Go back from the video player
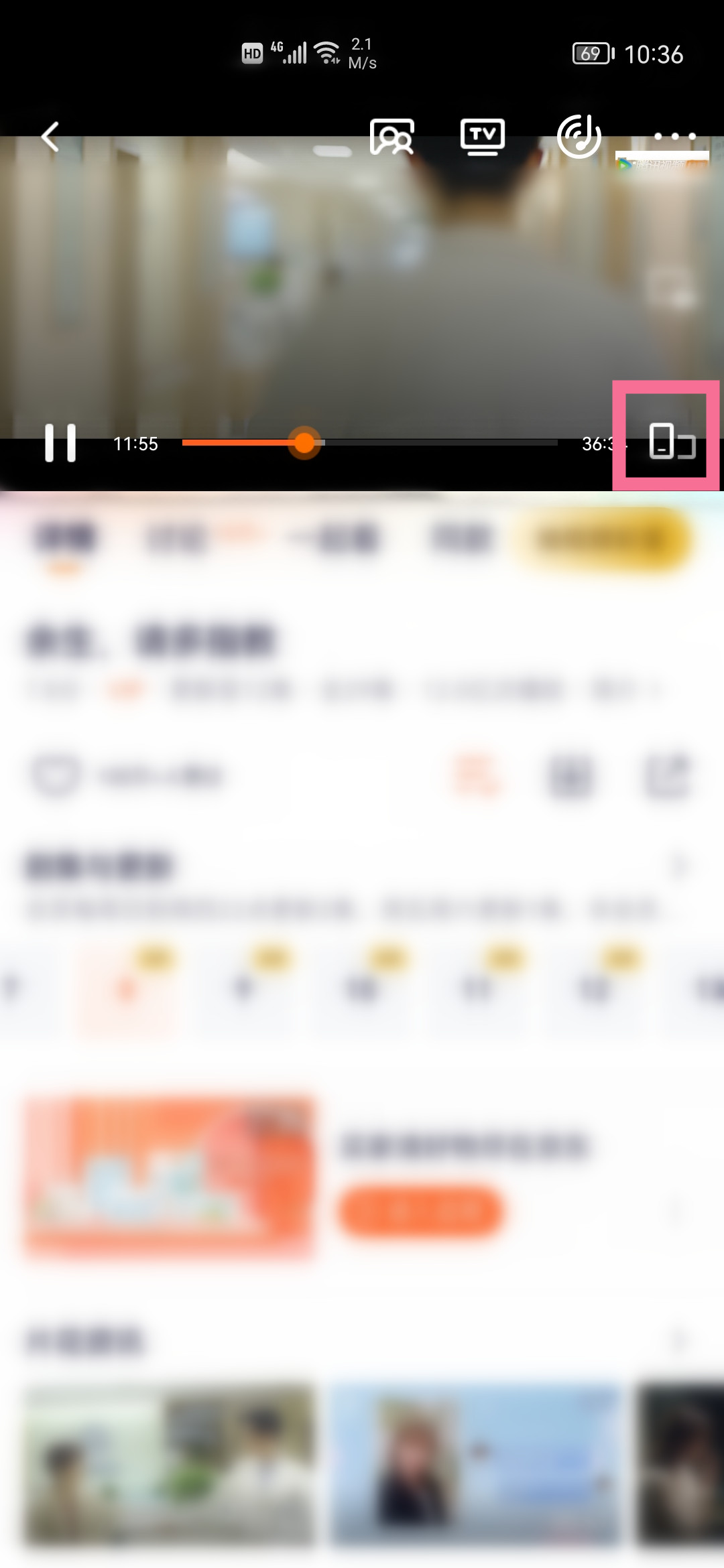 (51, 137)
